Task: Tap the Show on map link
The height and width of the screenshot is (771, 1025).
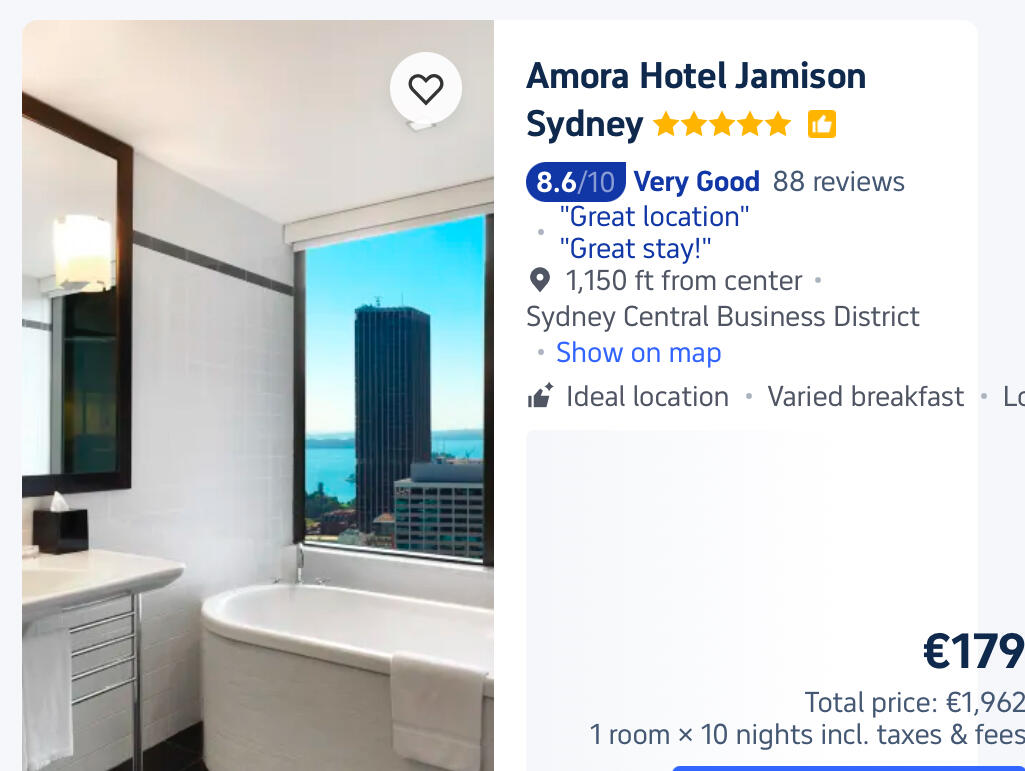Action: 638,353
